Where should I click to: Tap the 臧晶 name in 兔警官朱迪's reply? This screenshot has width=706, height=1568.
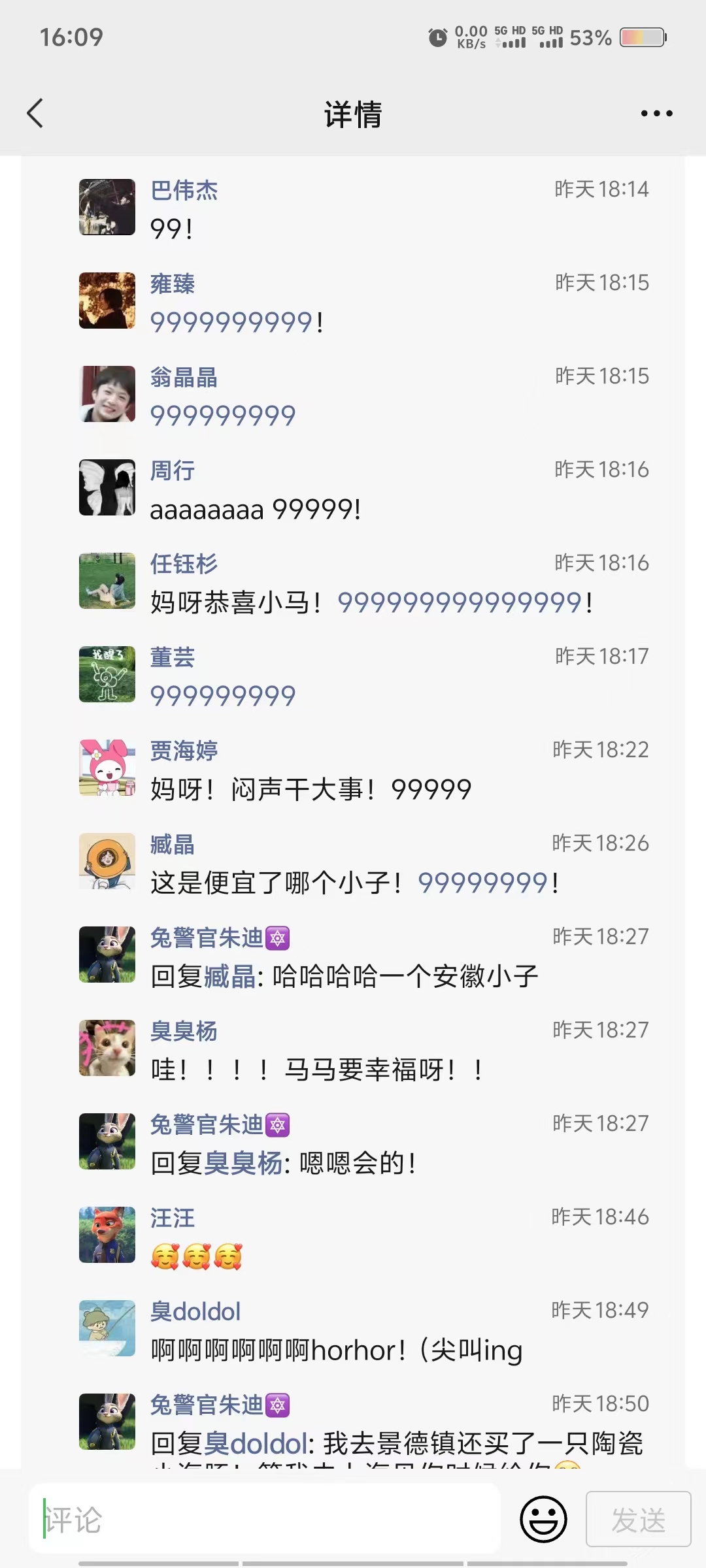[229, 977]
